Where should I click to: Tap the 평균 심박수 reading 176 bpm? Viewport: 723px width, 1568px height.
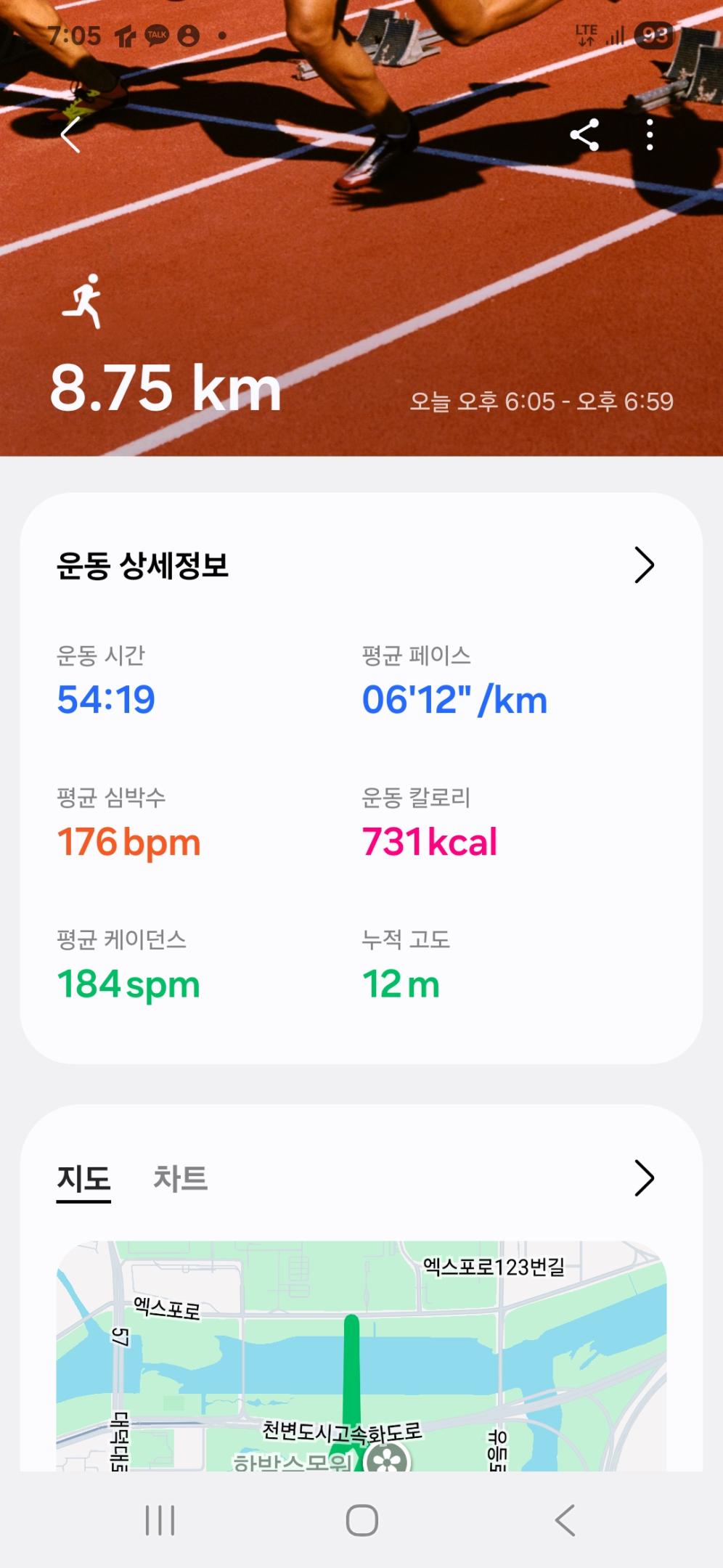click(x=128, y=842)
